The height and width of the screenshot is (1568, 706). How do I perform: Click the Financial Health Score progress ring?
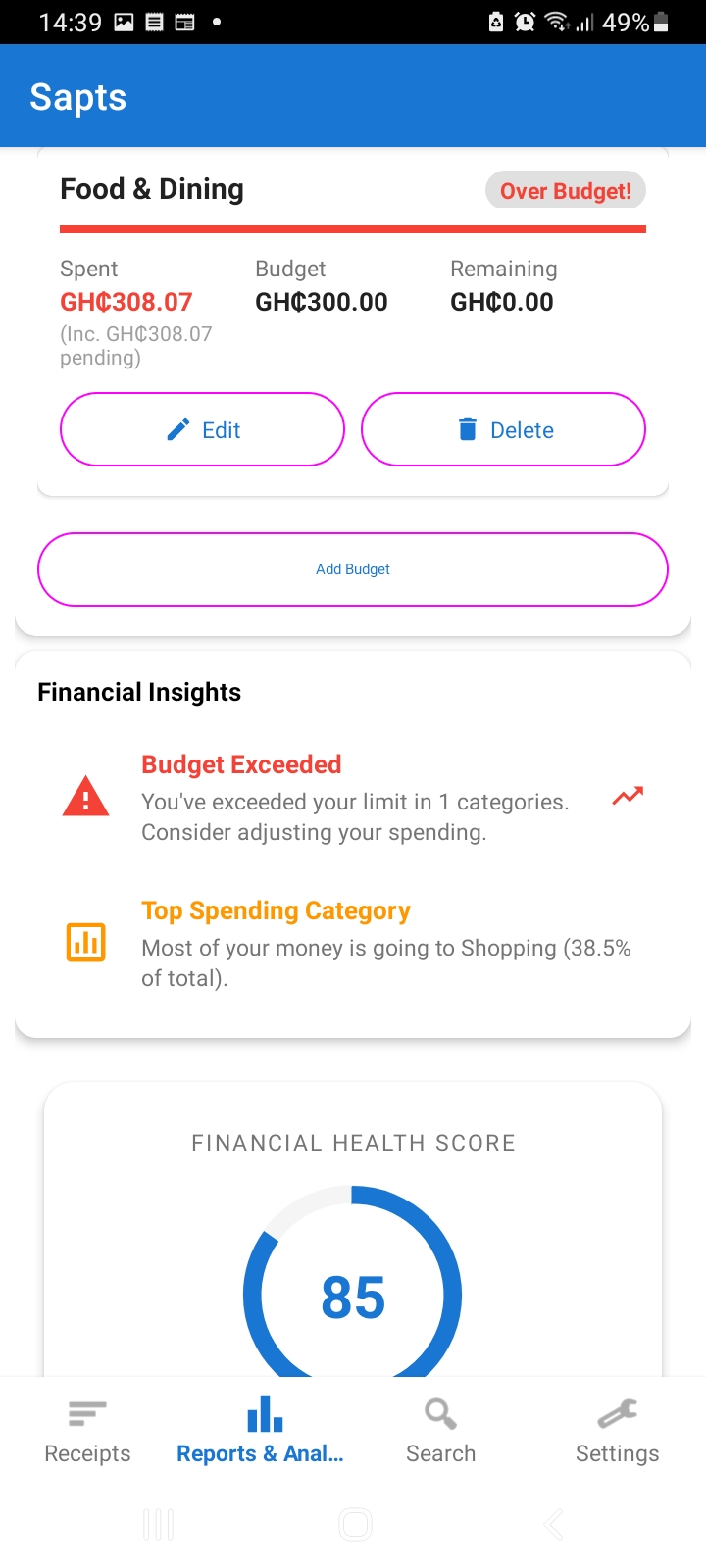tap(353, 1294)
